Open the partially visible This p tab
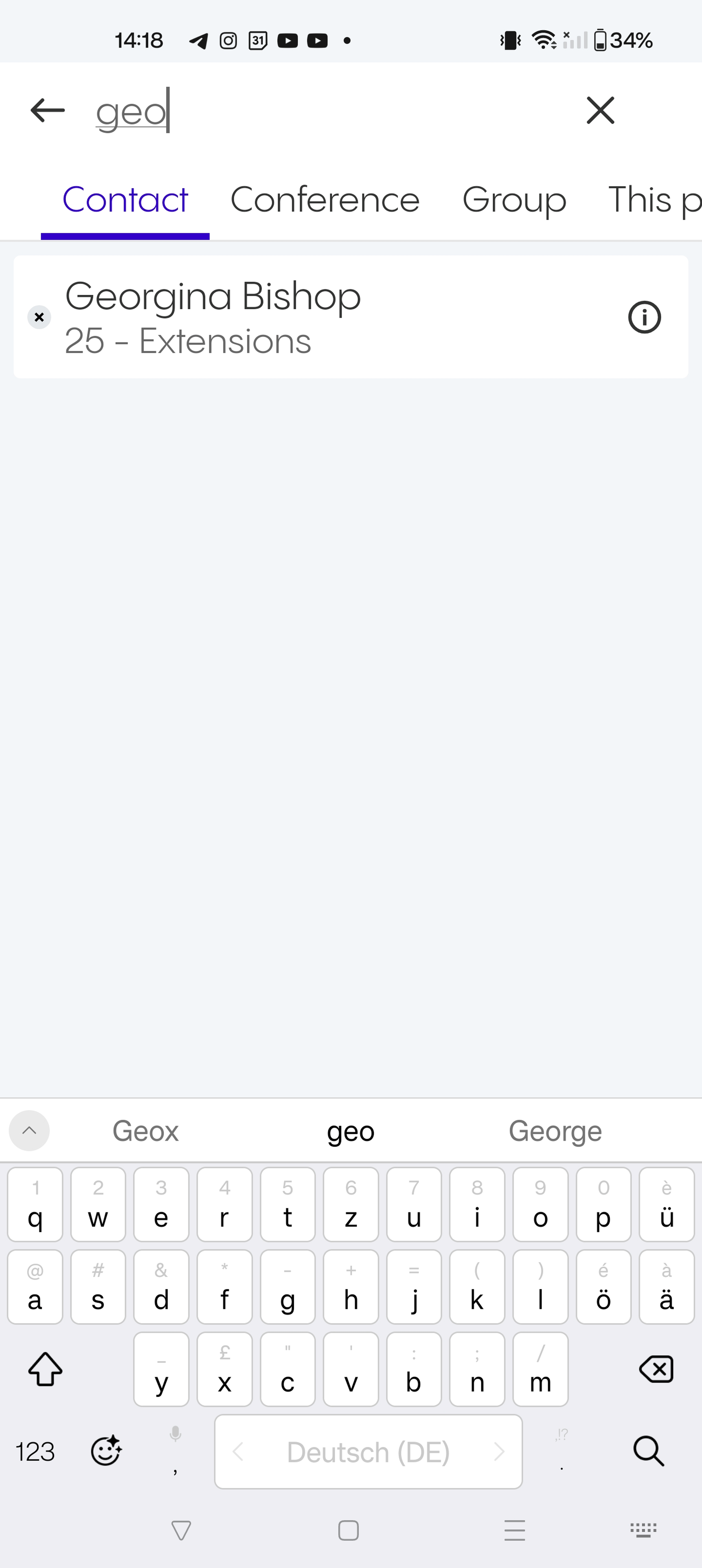This screenshot has width=702, height=1568. coord(655,200)
